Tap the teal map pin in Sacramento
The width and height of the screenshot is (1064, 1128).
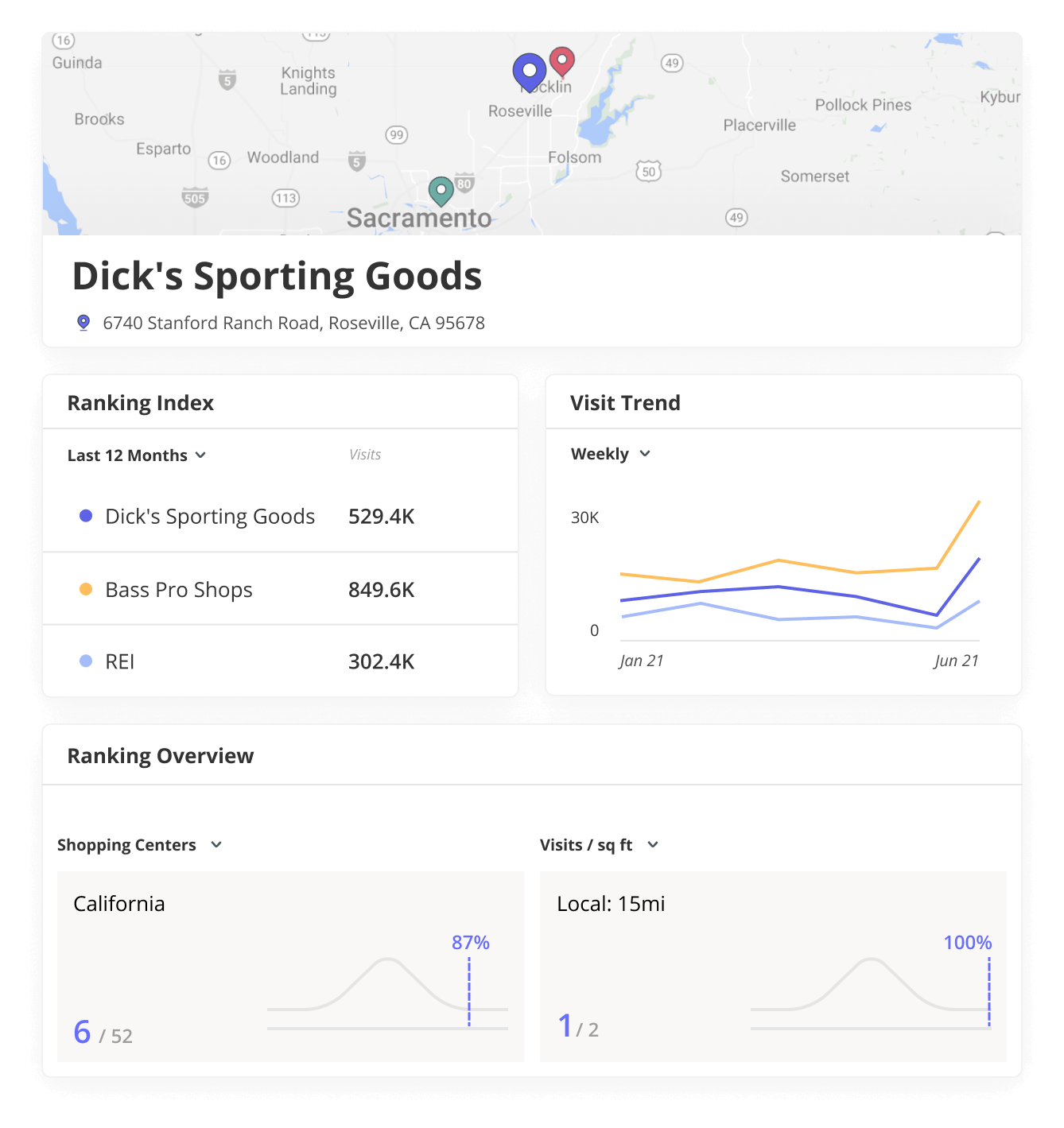[x=441, y=190]
